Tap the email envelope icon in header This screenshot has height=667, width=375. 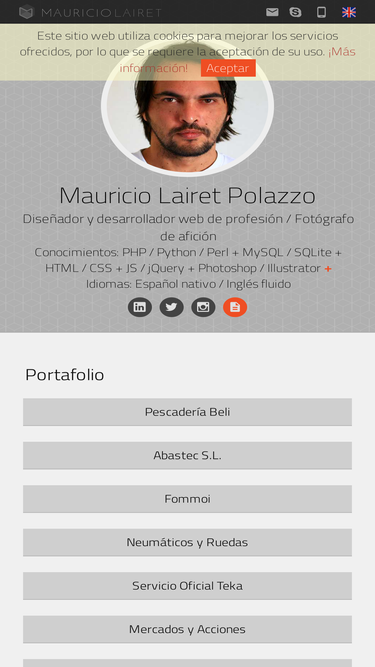click(272, 12)
